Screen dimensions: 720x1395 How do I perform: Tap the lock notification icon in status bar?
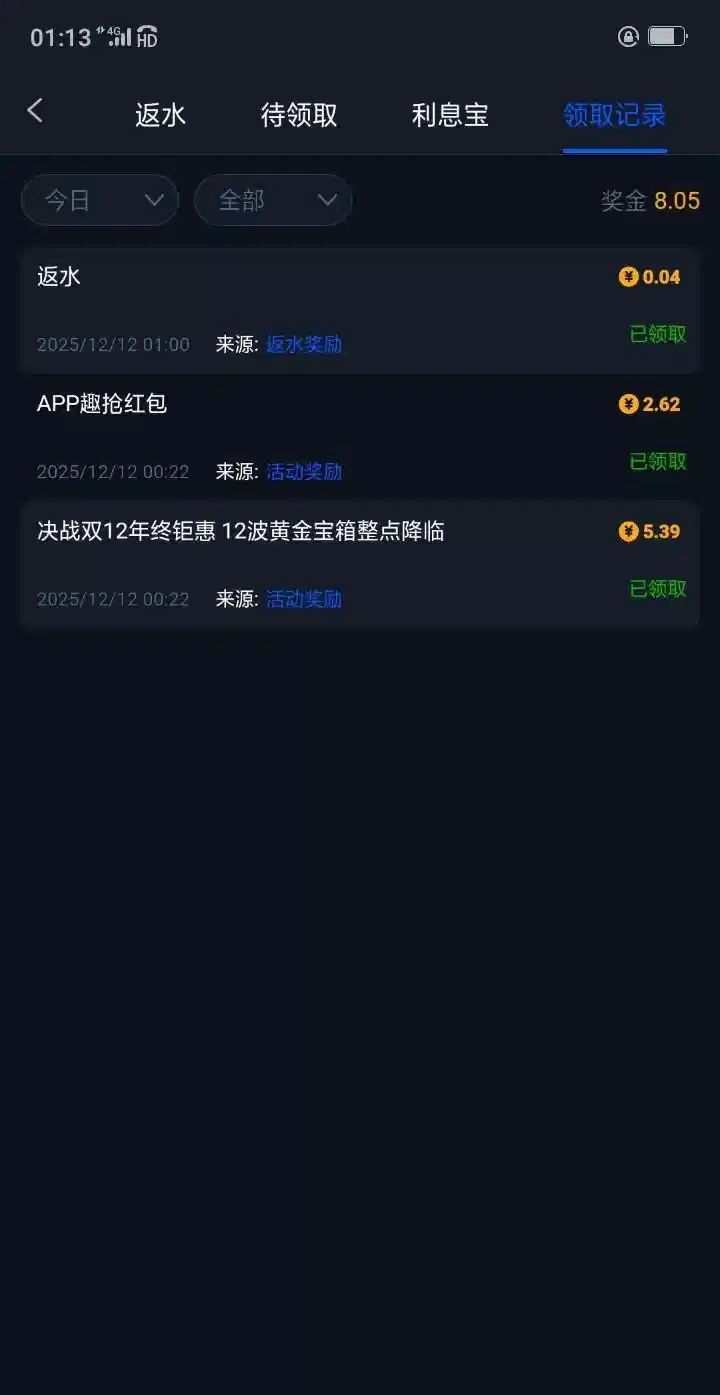(628, 36)
